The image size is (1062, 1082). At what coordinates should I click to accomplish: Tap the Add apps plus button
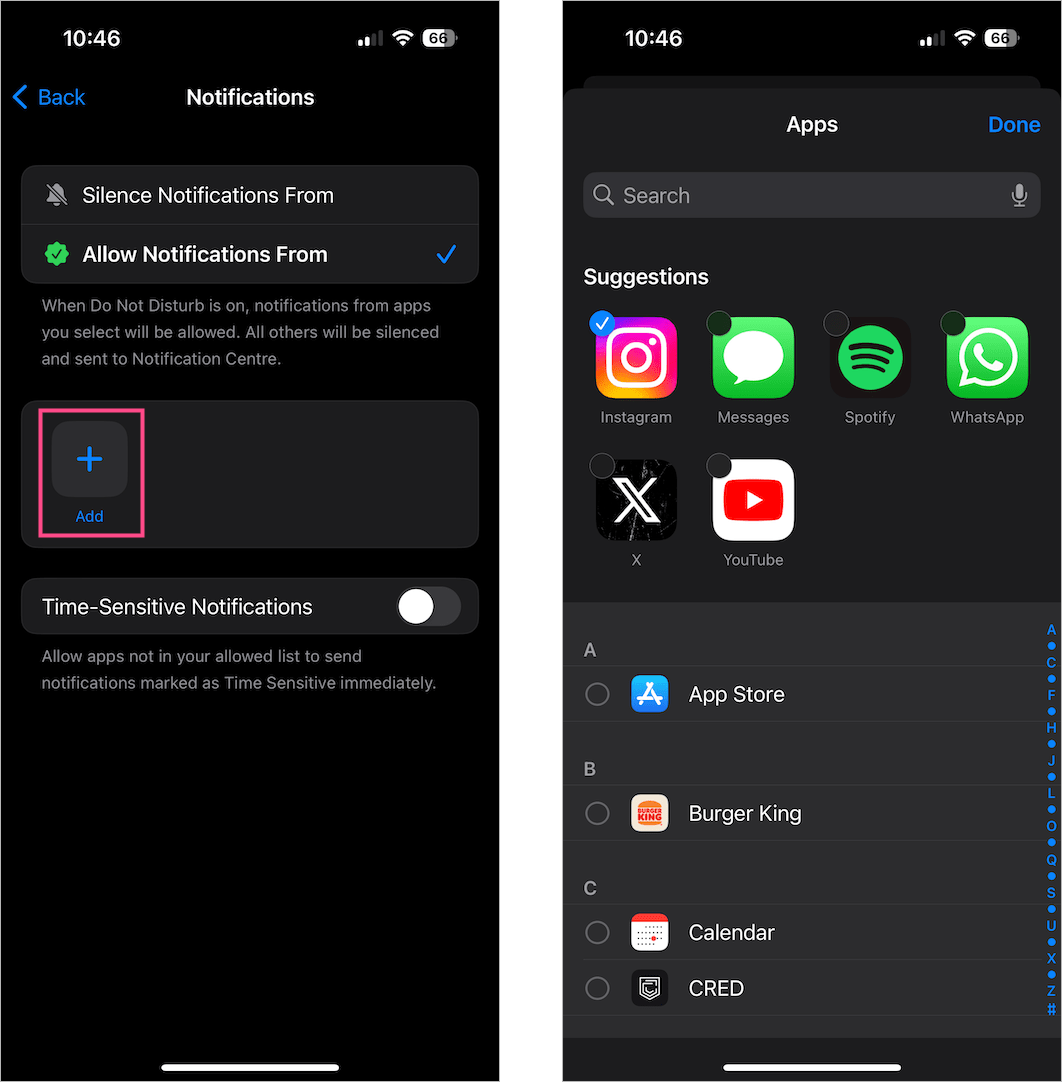[90, 460]
